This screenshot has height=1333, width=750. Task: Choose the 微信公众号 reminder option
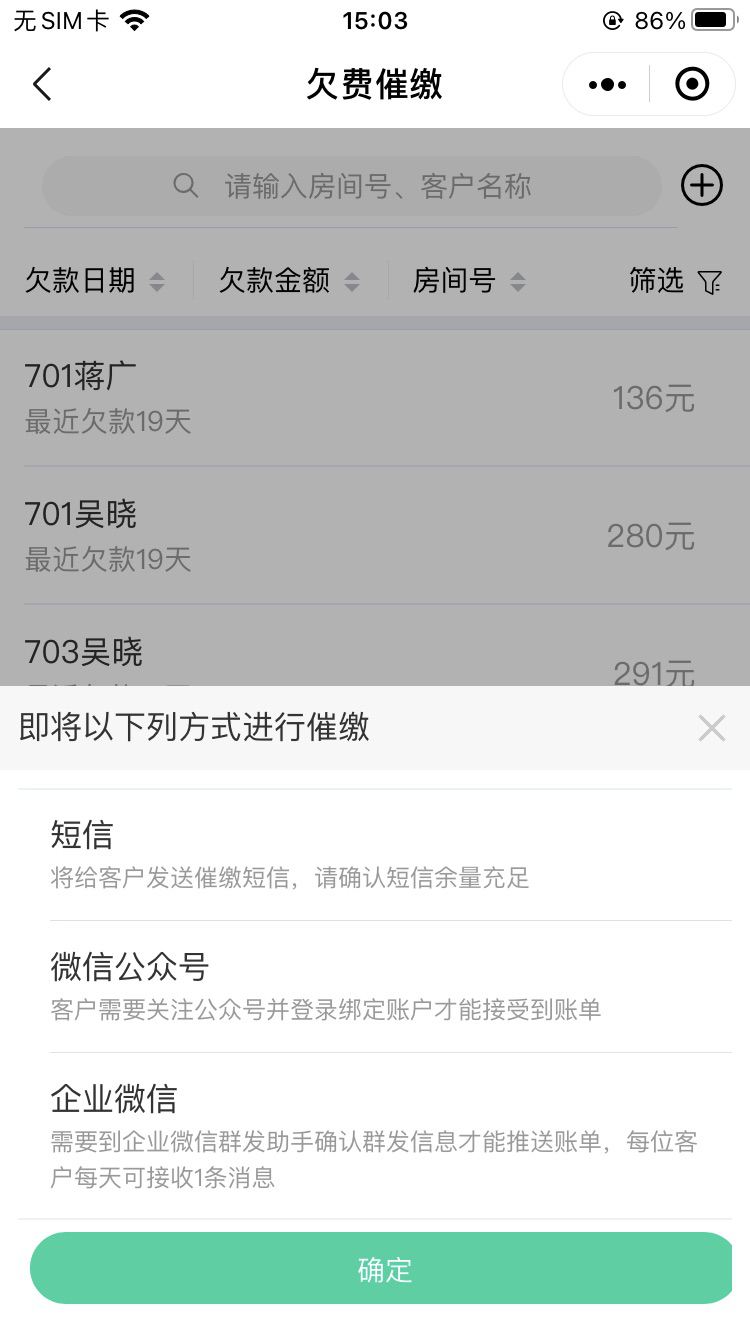[390, 987]
